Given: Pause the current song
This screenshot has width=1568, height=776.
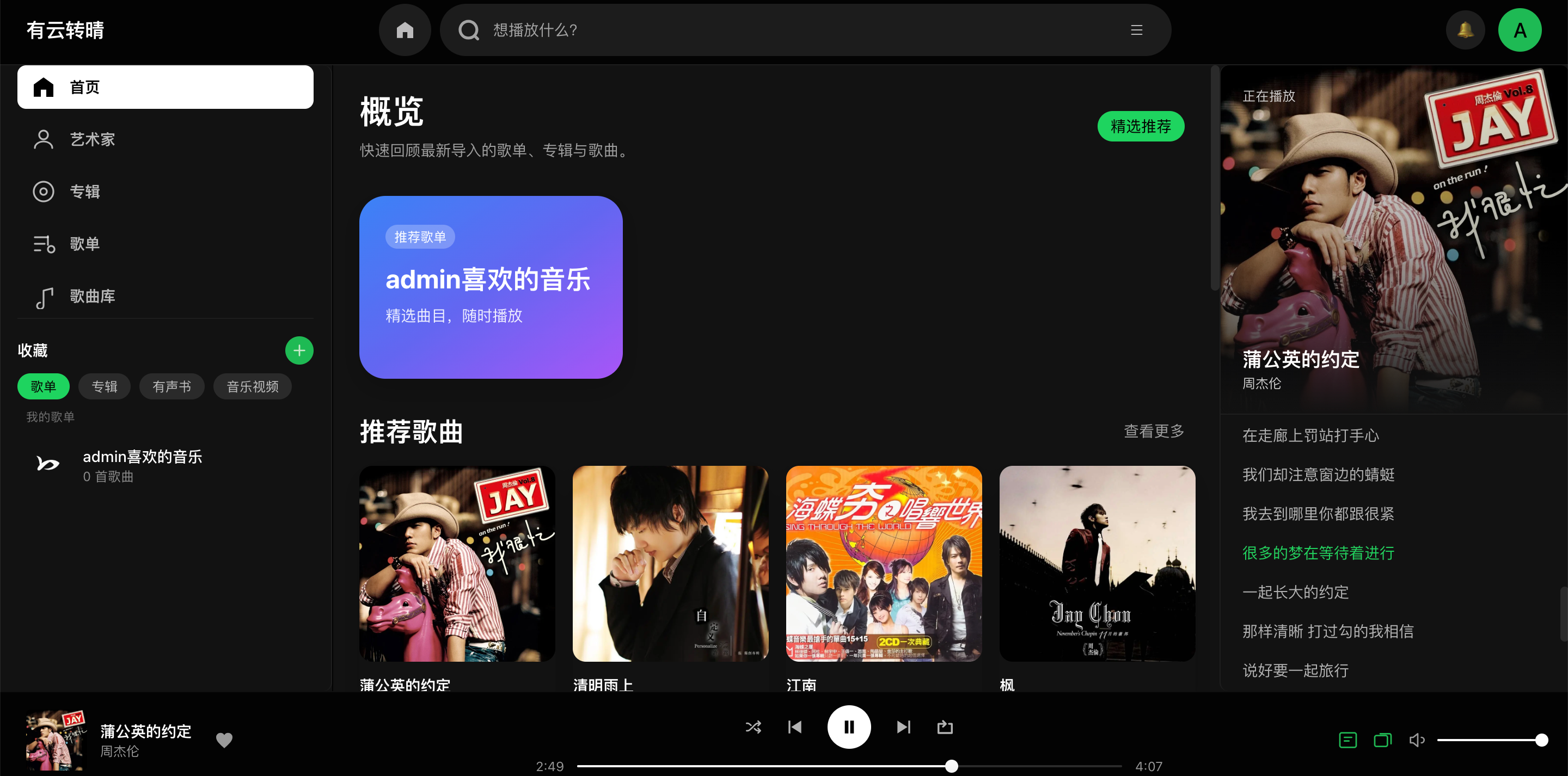Looking at the screenshot, I should point(849,726).
